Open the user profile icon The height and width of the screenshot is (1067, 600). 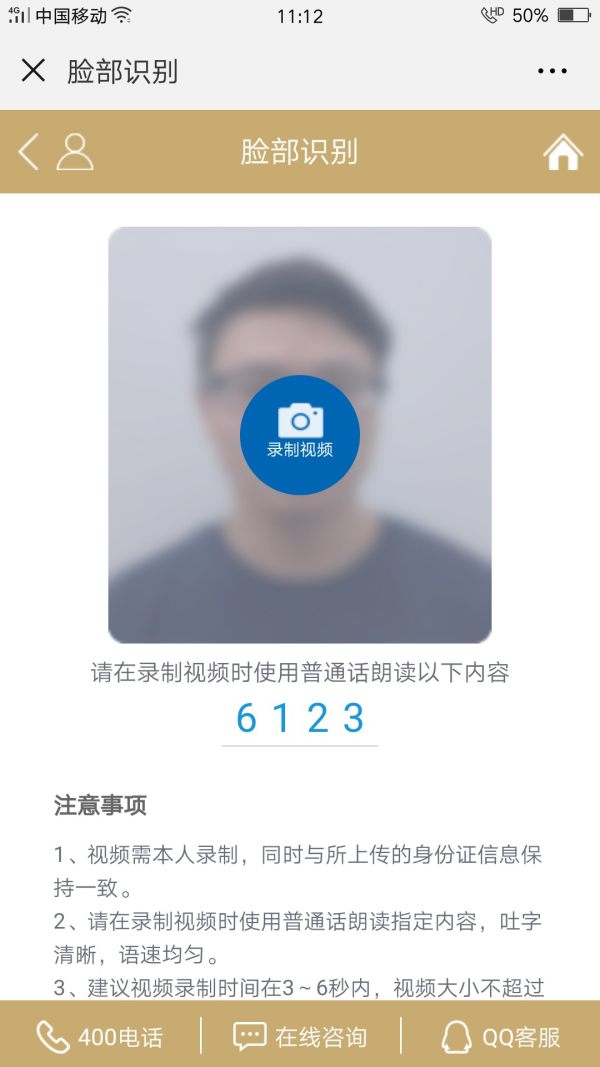[74, 152]
